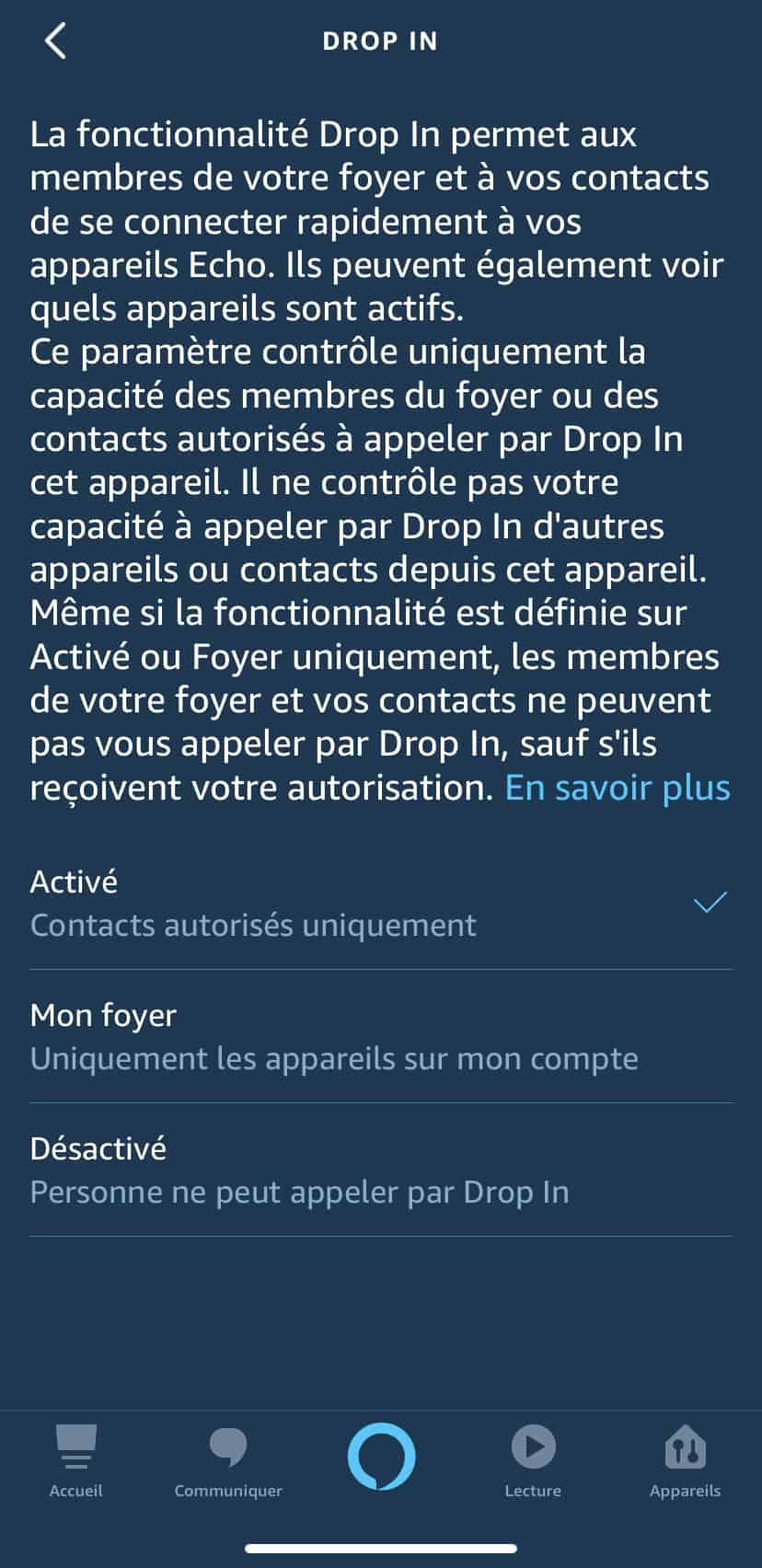Open the En savoir plus link
The width and height of the screenshot is (762, 1568).
pyautogui.click(x=618, y=789)
